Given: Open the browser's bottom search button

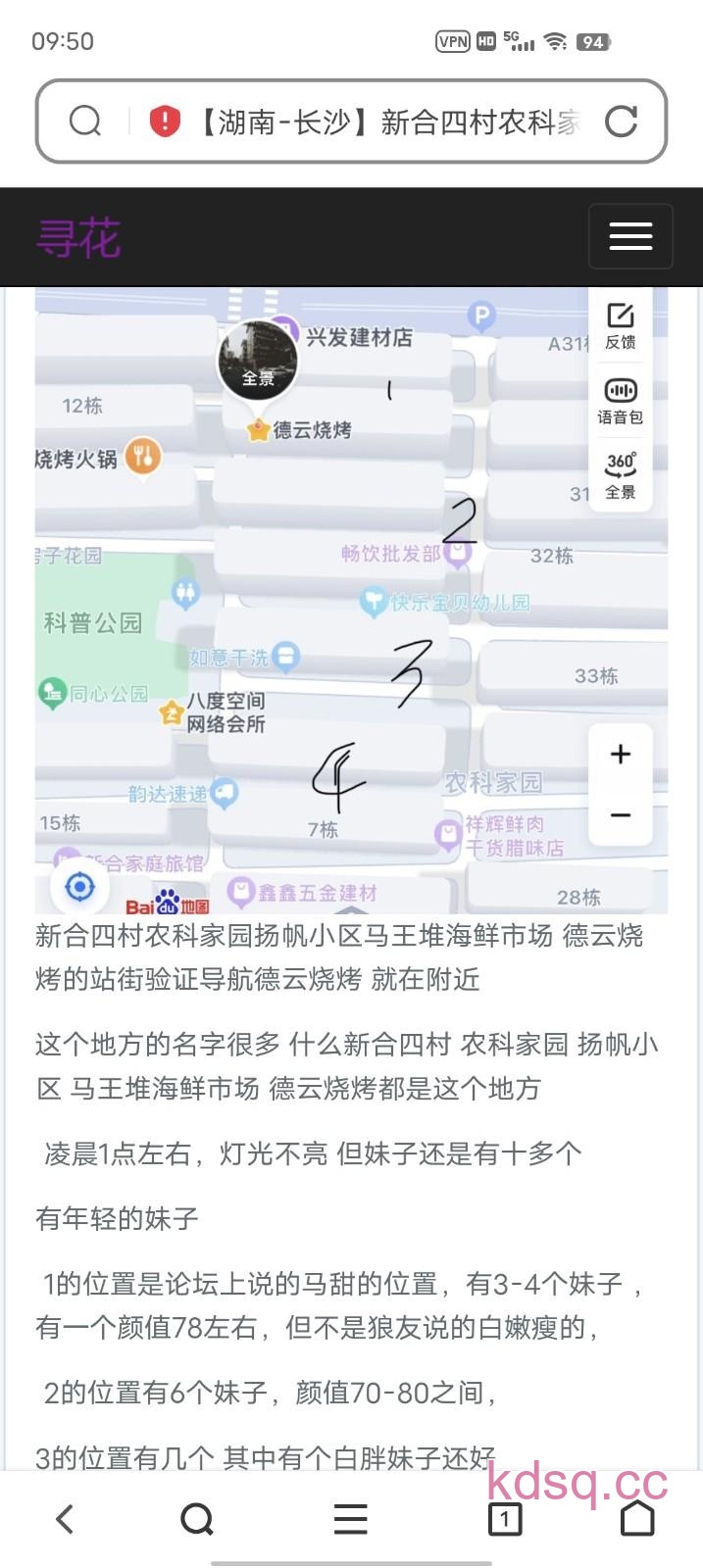Looking at the screenshot, I should coord(197,1519).
